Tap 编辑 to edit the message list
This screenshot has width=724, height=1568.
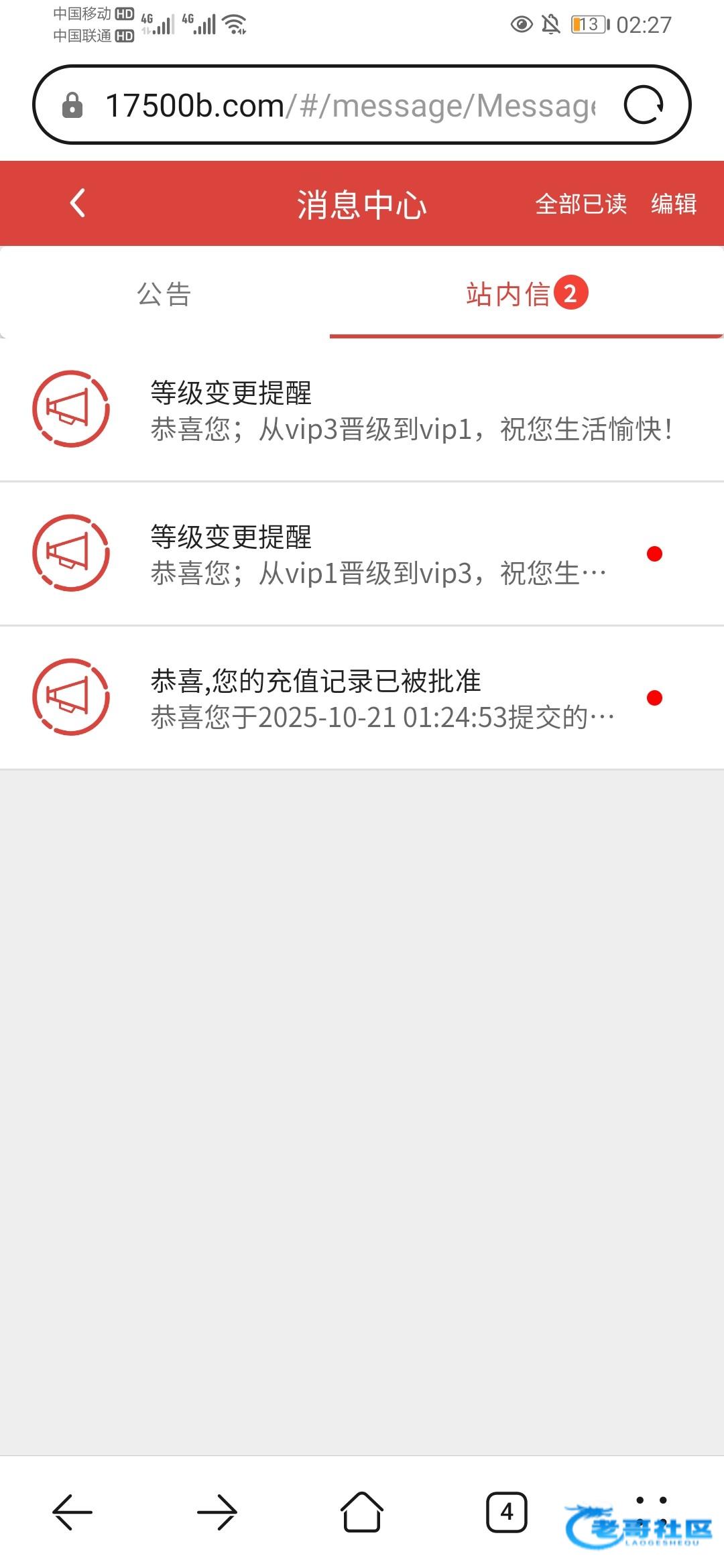click(x=674, y=204)
